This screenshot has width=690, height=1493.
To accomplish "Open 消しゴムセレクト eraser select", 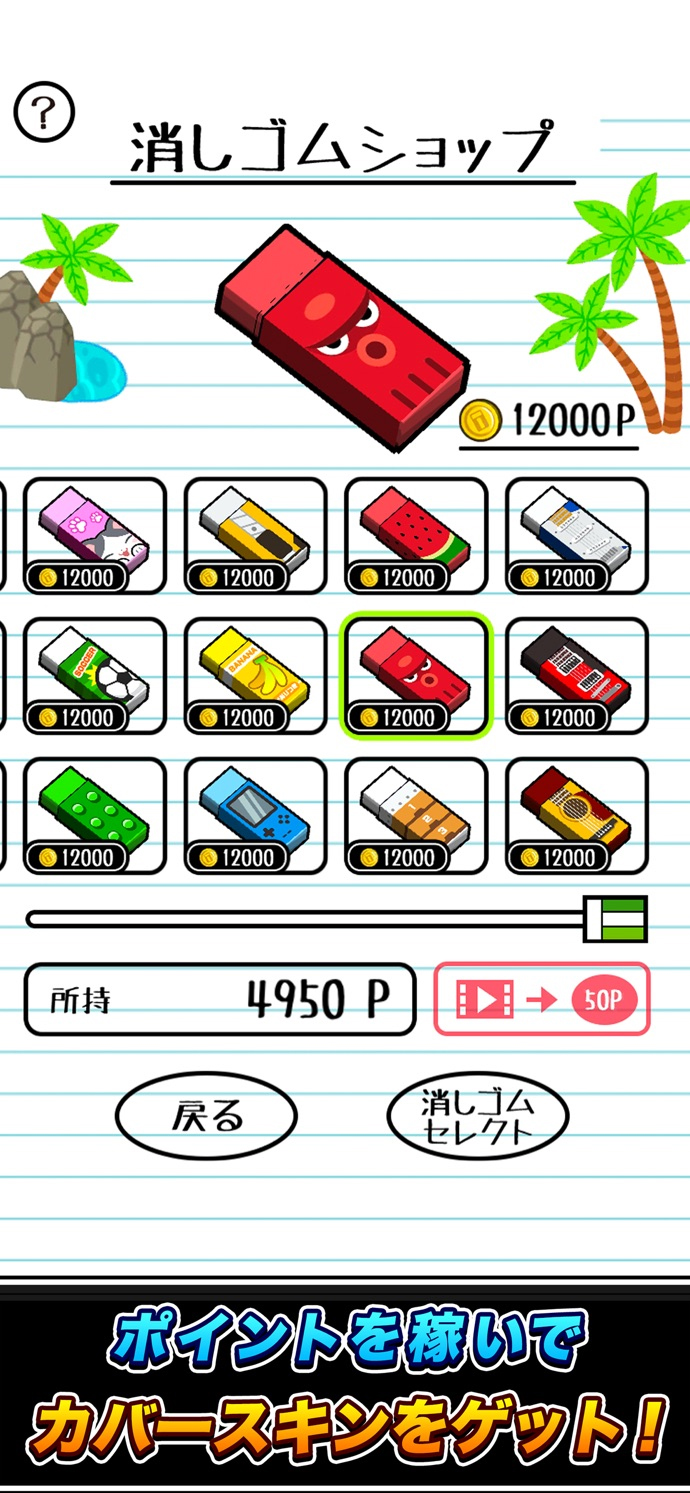I will click(x=477, y=1116).
